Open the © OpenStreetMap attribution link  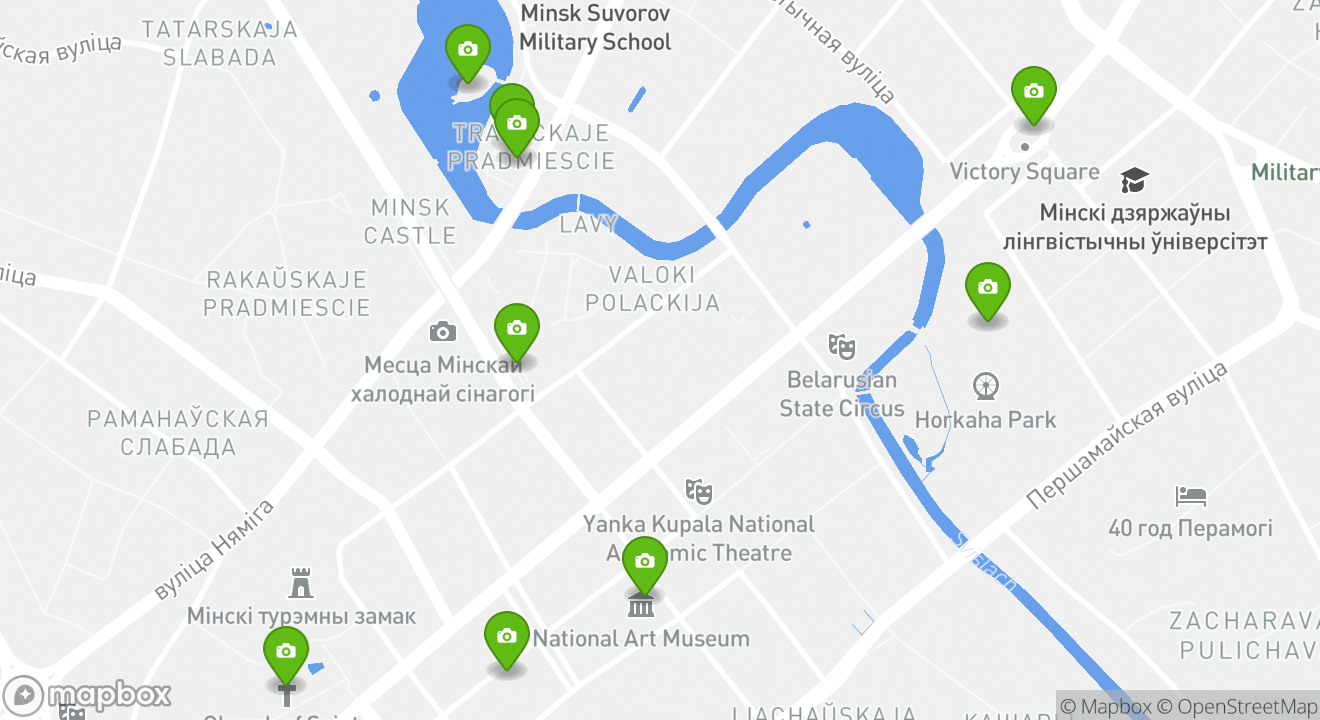point(1238,706)
